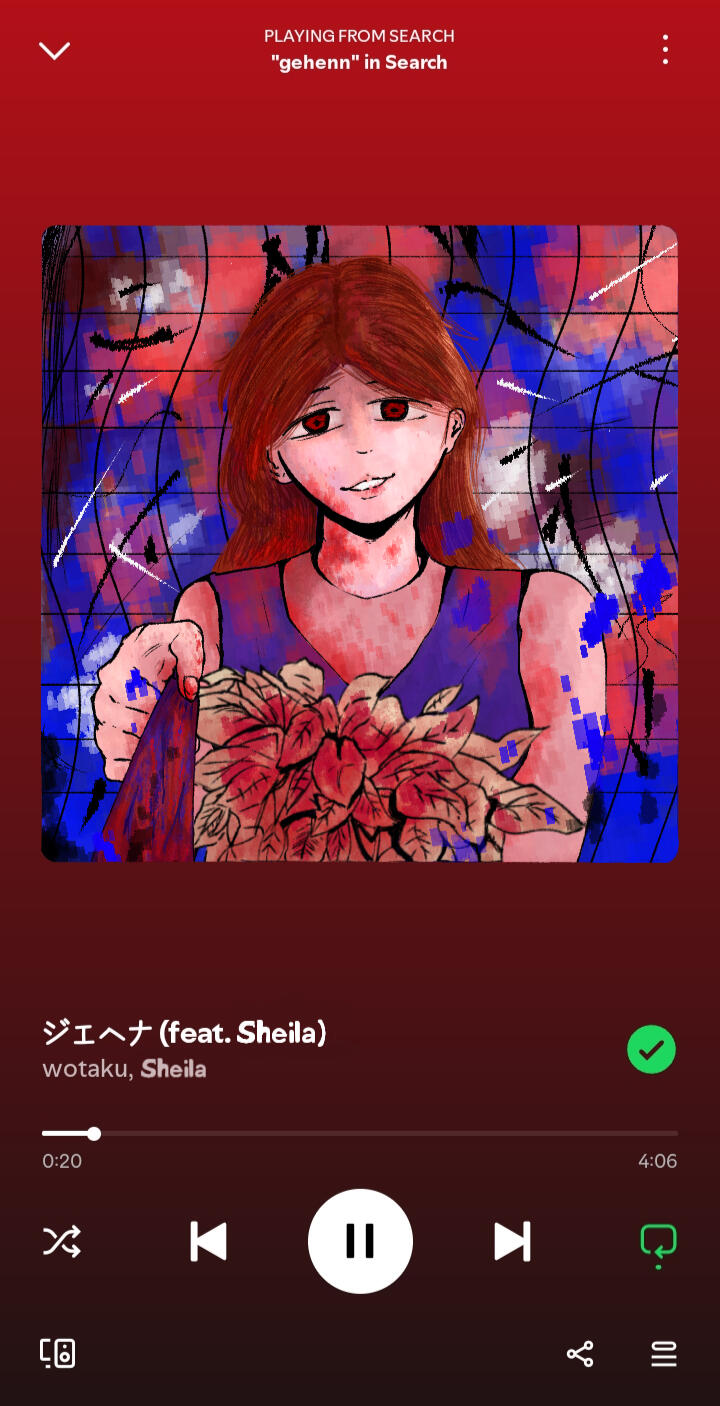720x1406 pixels.
Task: Toggle the repeat button
Action: pos(658,1242)
